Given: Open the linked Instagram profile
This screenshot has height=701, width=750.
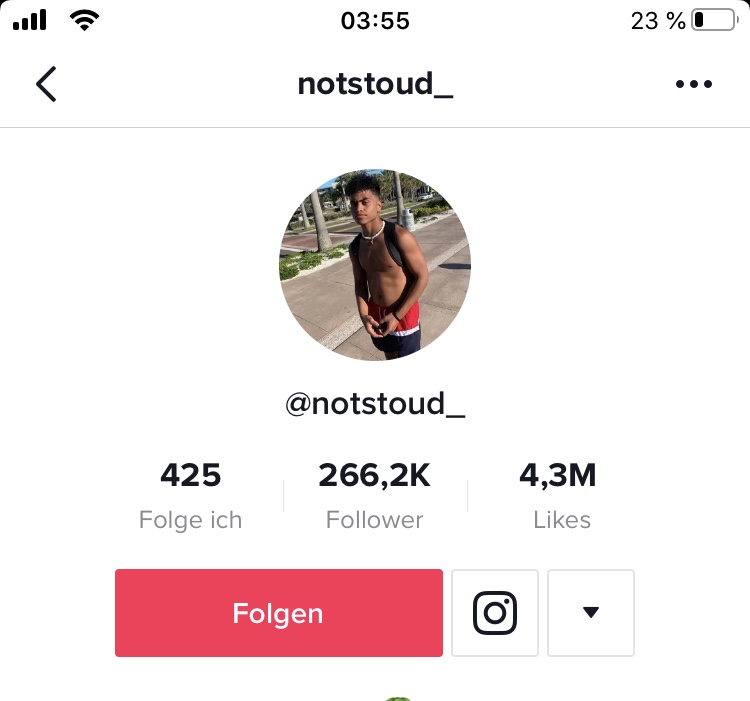Looking at the screenshot, I should point(495,613).
